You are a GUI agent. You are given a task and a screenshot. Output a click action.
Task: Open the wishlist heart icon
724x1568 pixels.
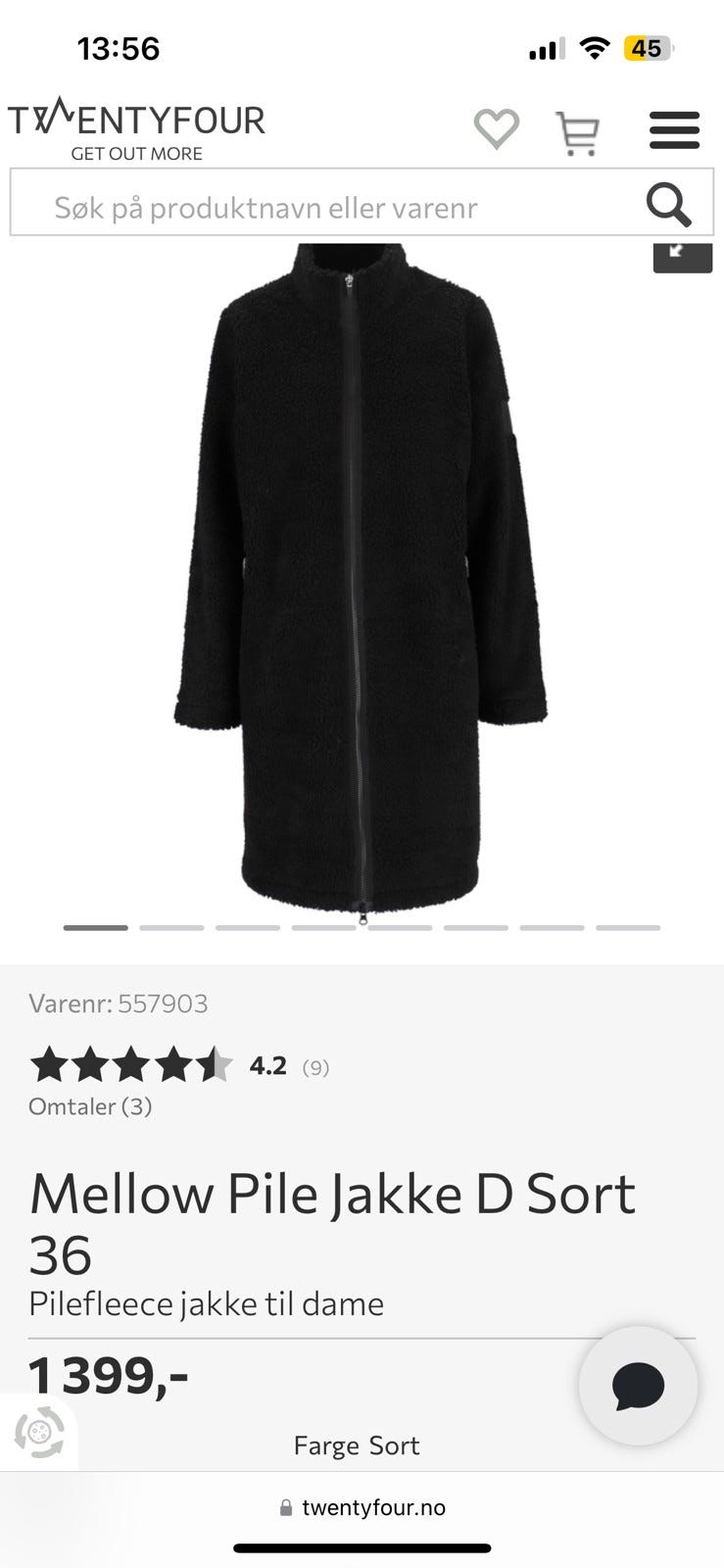point(497,129)
